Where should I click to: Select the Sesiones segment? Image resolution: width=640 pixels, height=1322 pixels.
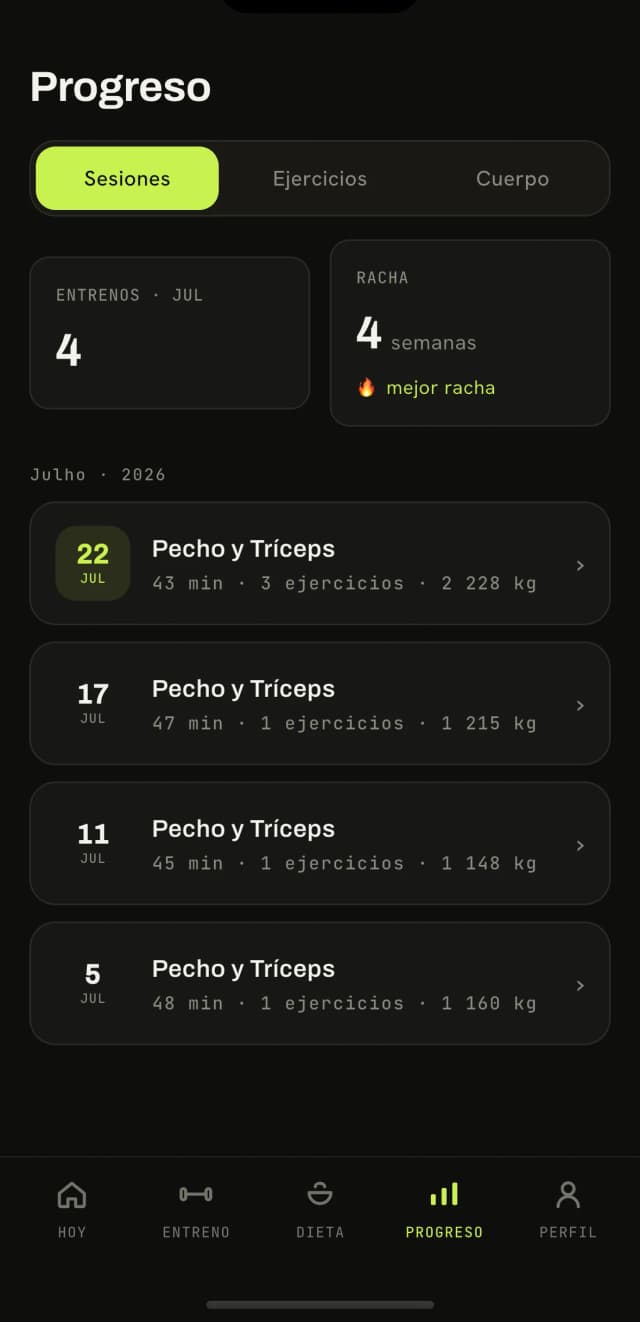point(127,178)
